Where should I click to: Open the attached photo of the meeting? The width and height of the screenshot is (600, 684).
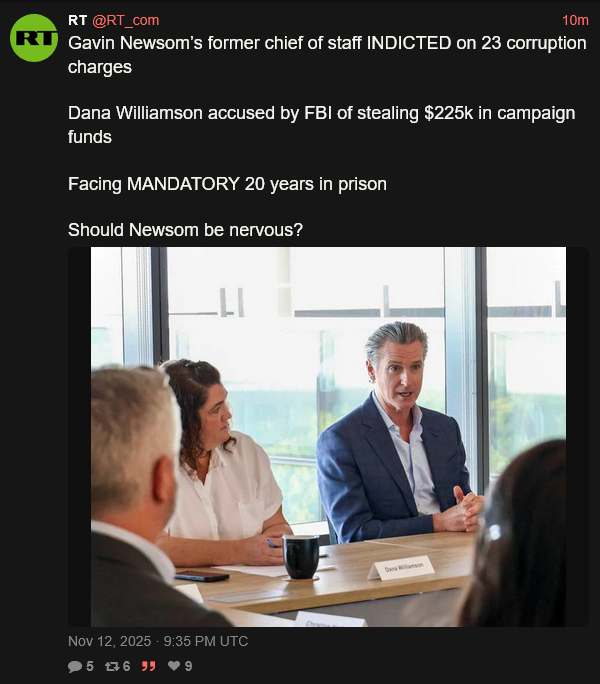pos(328,437)
